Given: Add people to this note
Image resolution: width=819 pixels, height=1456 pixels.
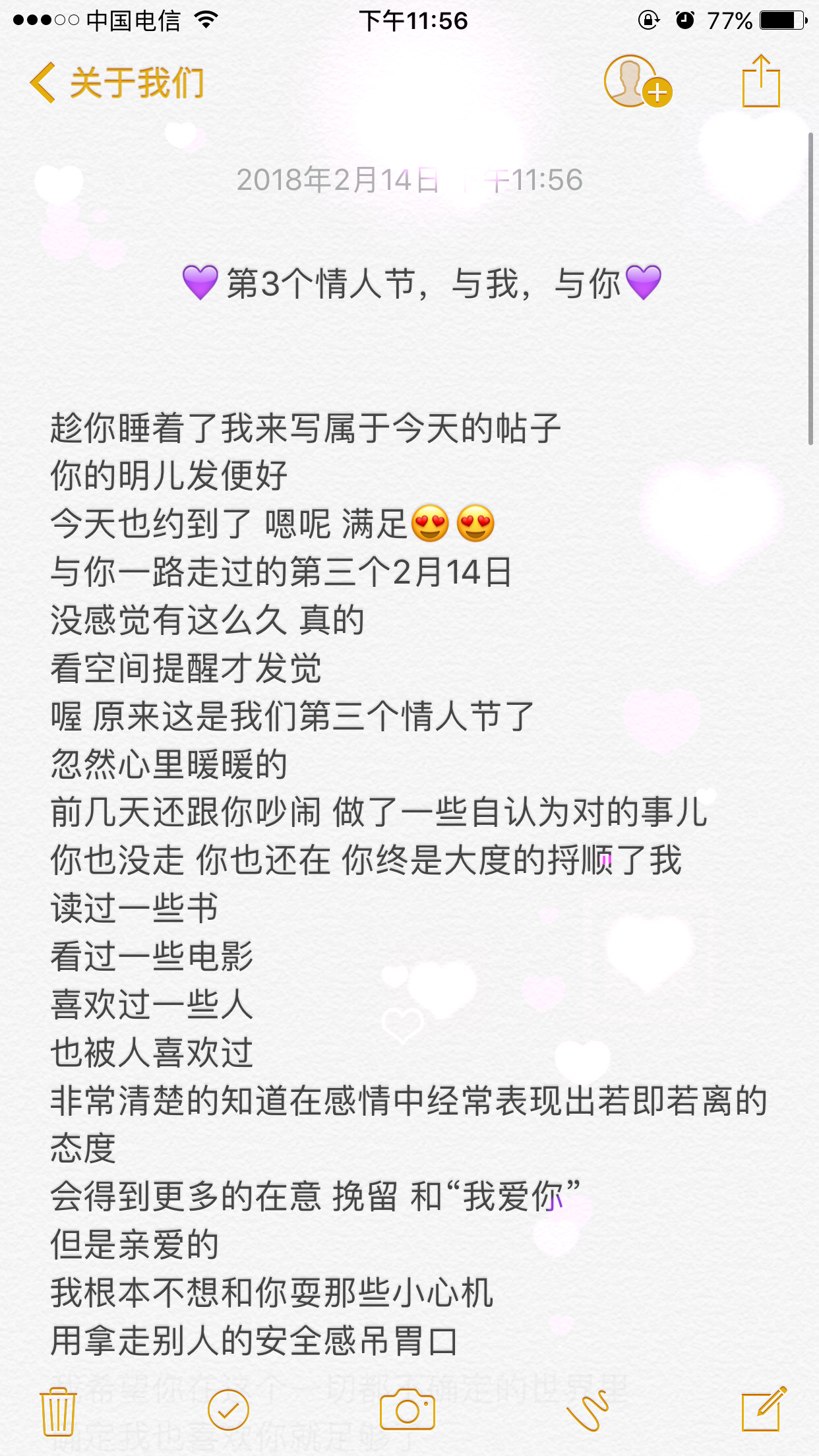Looking at the screenshot, I should coord(637,82).
